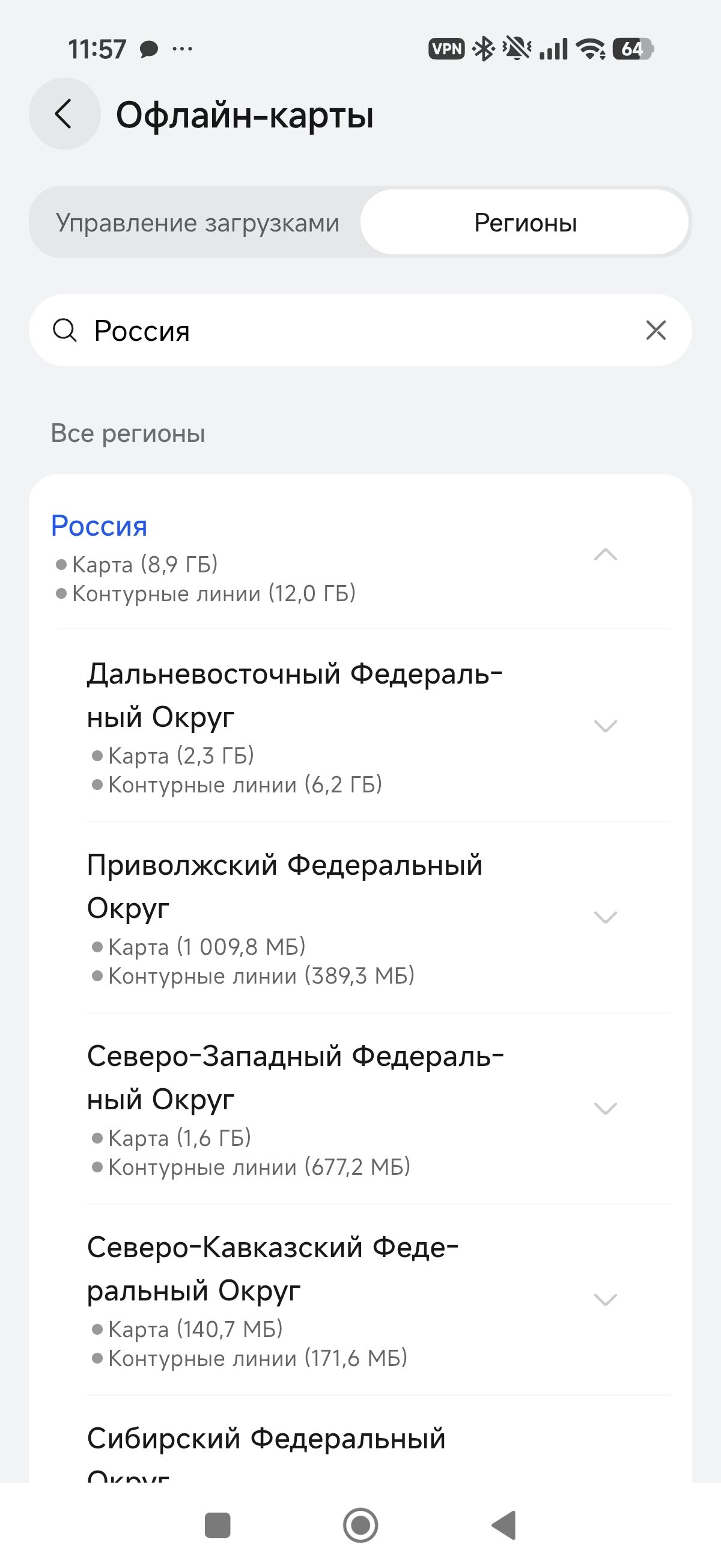
Task: Expand Дальневосточный Федеральный Округ
Action: [x=605, y=726]
